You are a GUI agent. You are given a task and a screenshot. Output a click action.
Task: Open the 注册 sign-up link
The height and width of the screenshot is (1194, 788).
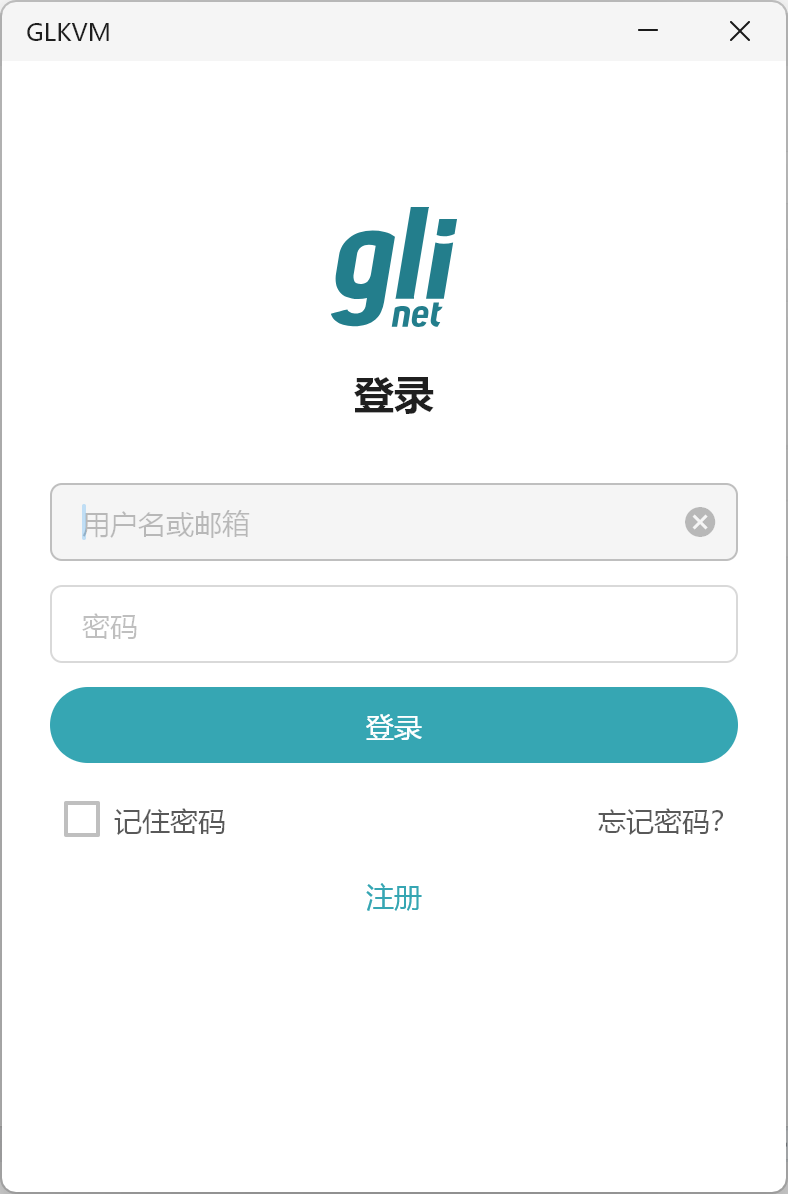[x=394, y=898]
